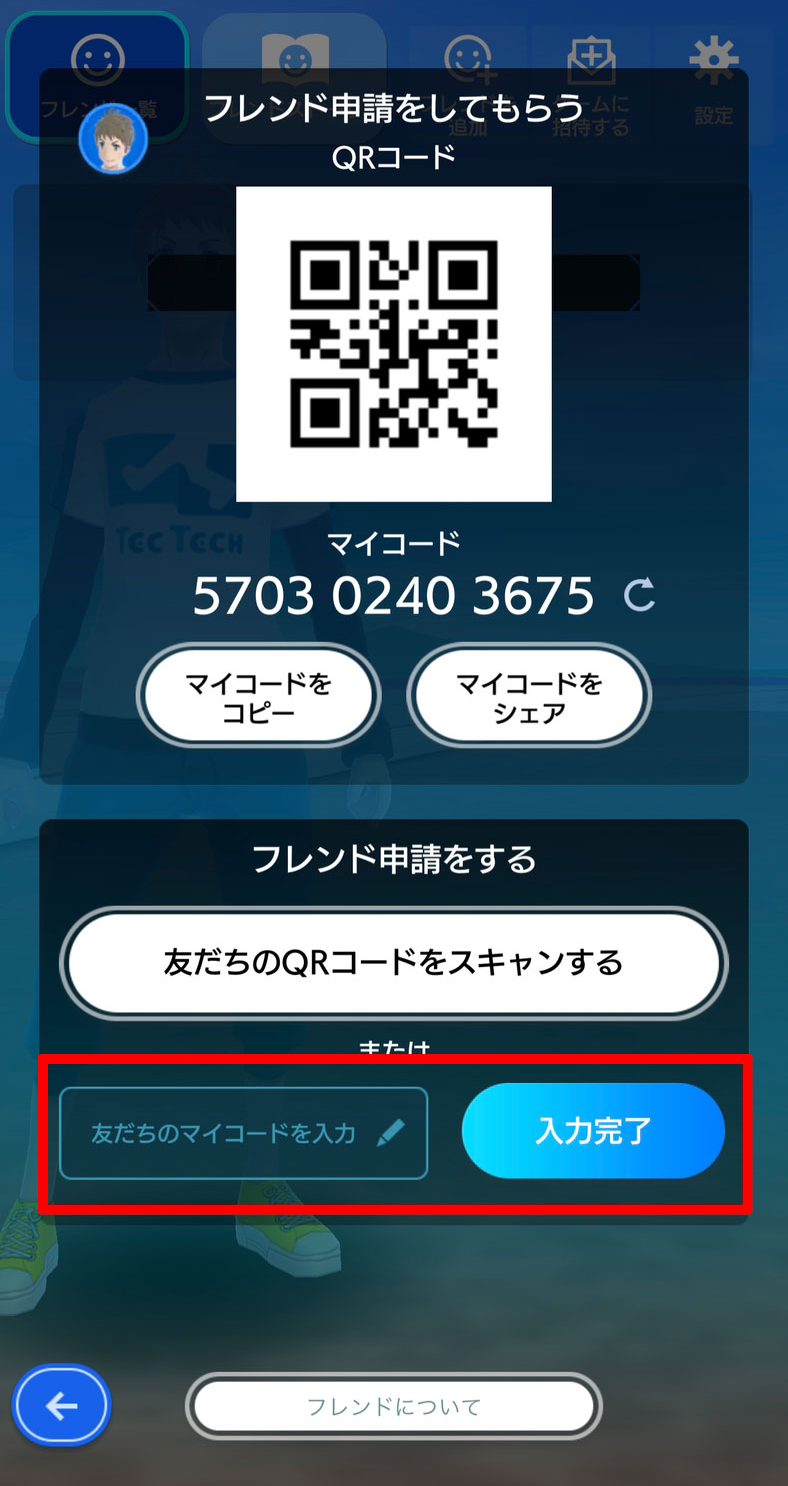Refresh the my code number
The height and width of the screenshot is (1486, 788).
coord(639,595)
